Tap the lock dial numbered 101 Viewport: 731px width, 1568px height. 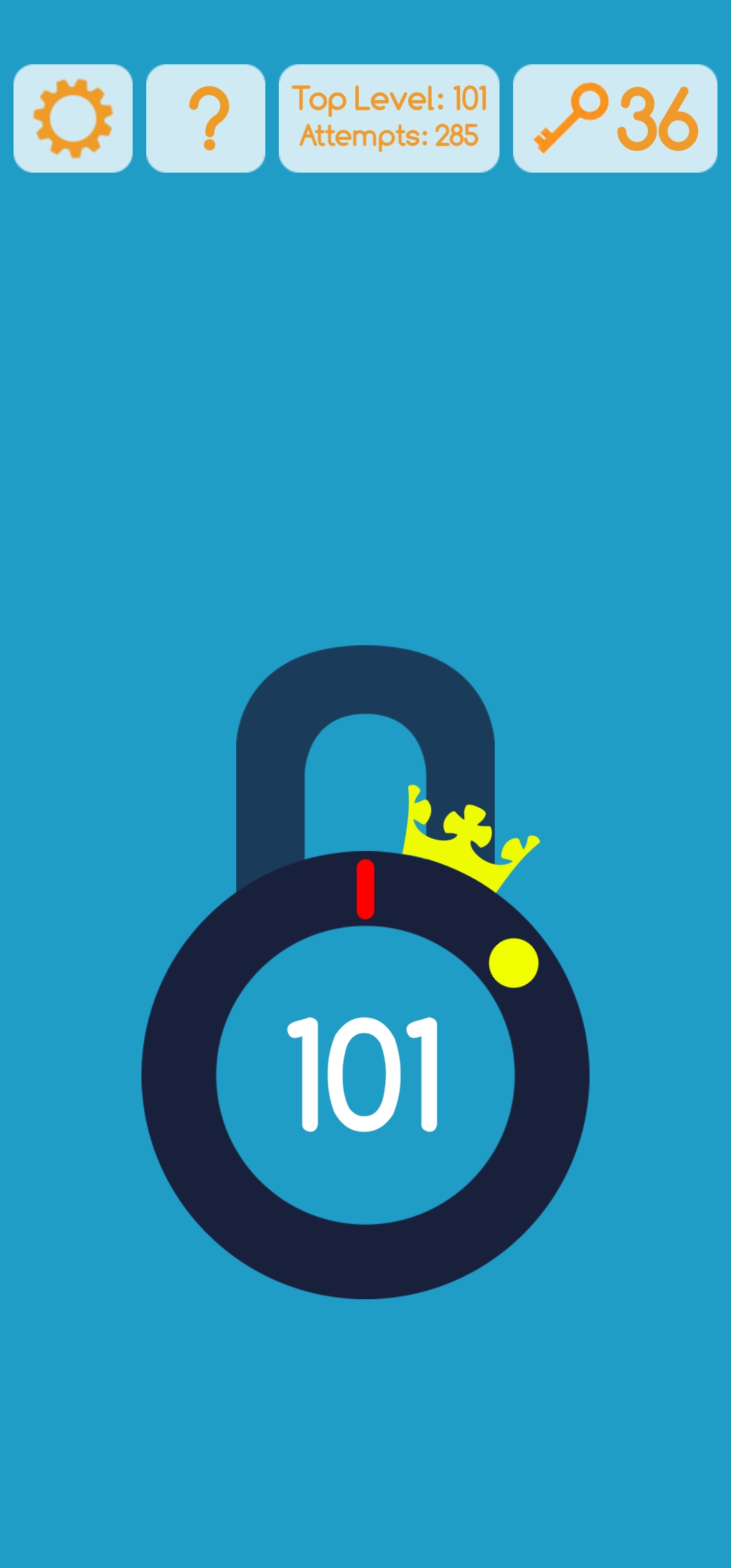[x=365, y=1074]
